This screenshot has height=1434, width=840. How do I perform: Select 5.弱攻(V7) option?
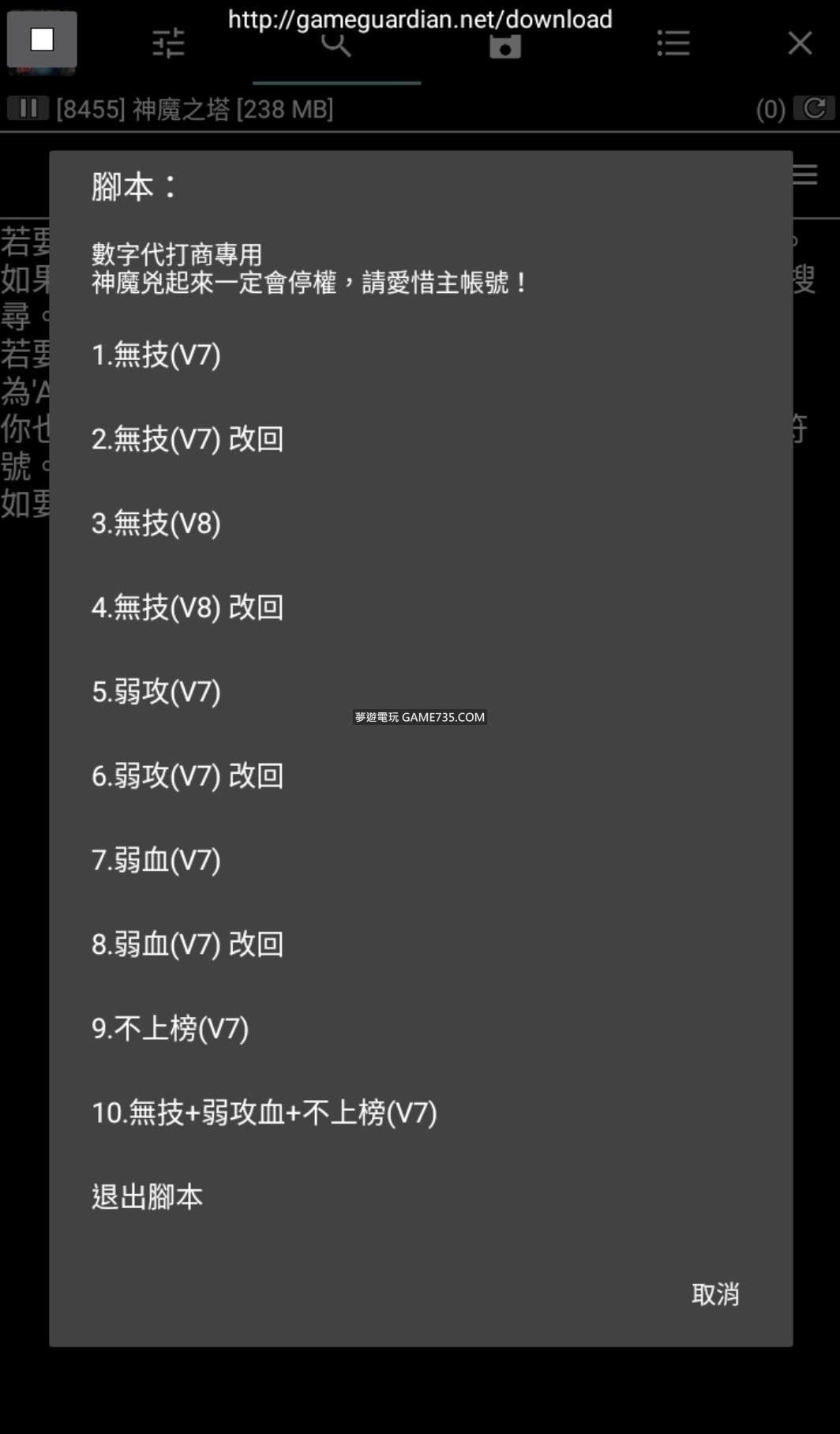pyautogui.click(x=156, y=692)
